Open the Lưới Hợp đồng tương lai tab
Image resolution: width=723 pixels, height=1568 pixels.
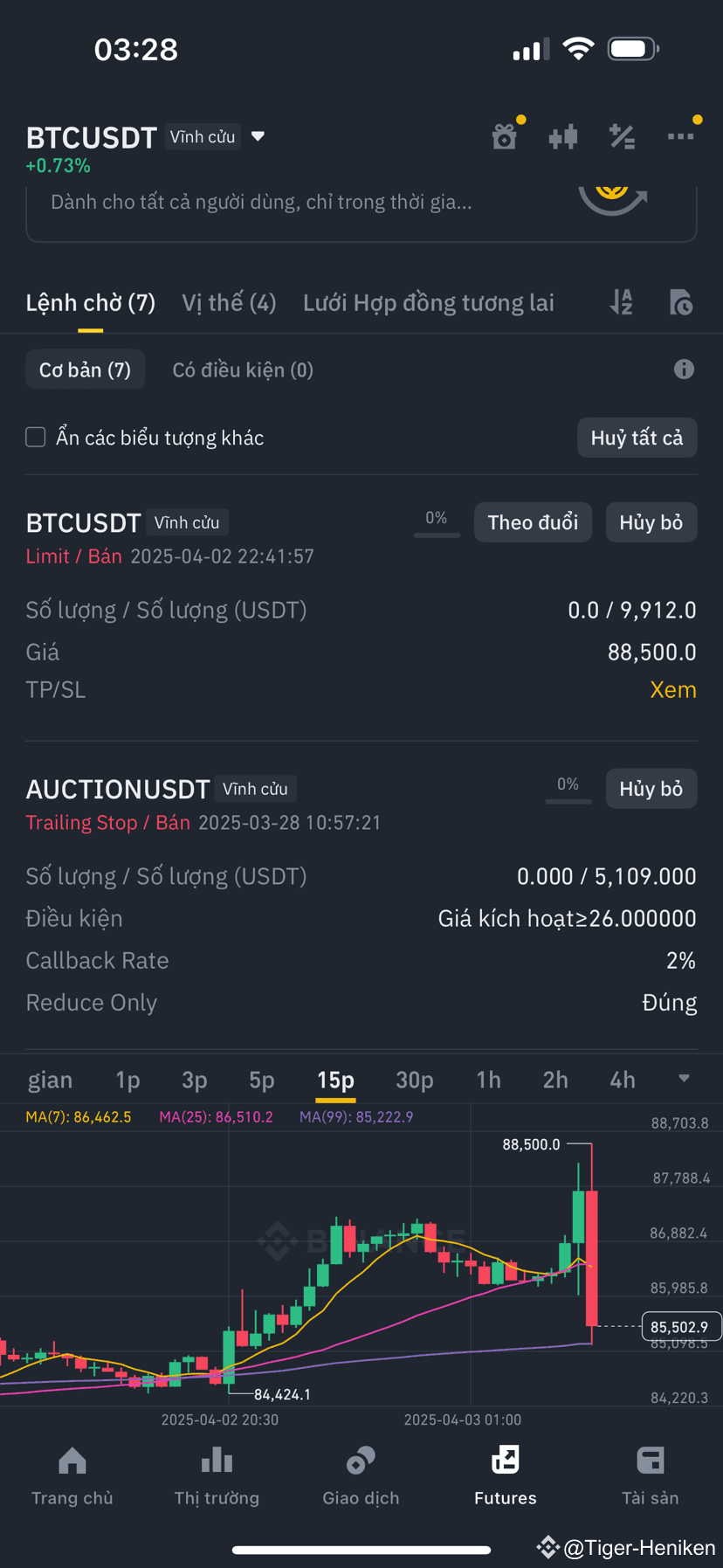pyautogui.click(x=429, y=302)
